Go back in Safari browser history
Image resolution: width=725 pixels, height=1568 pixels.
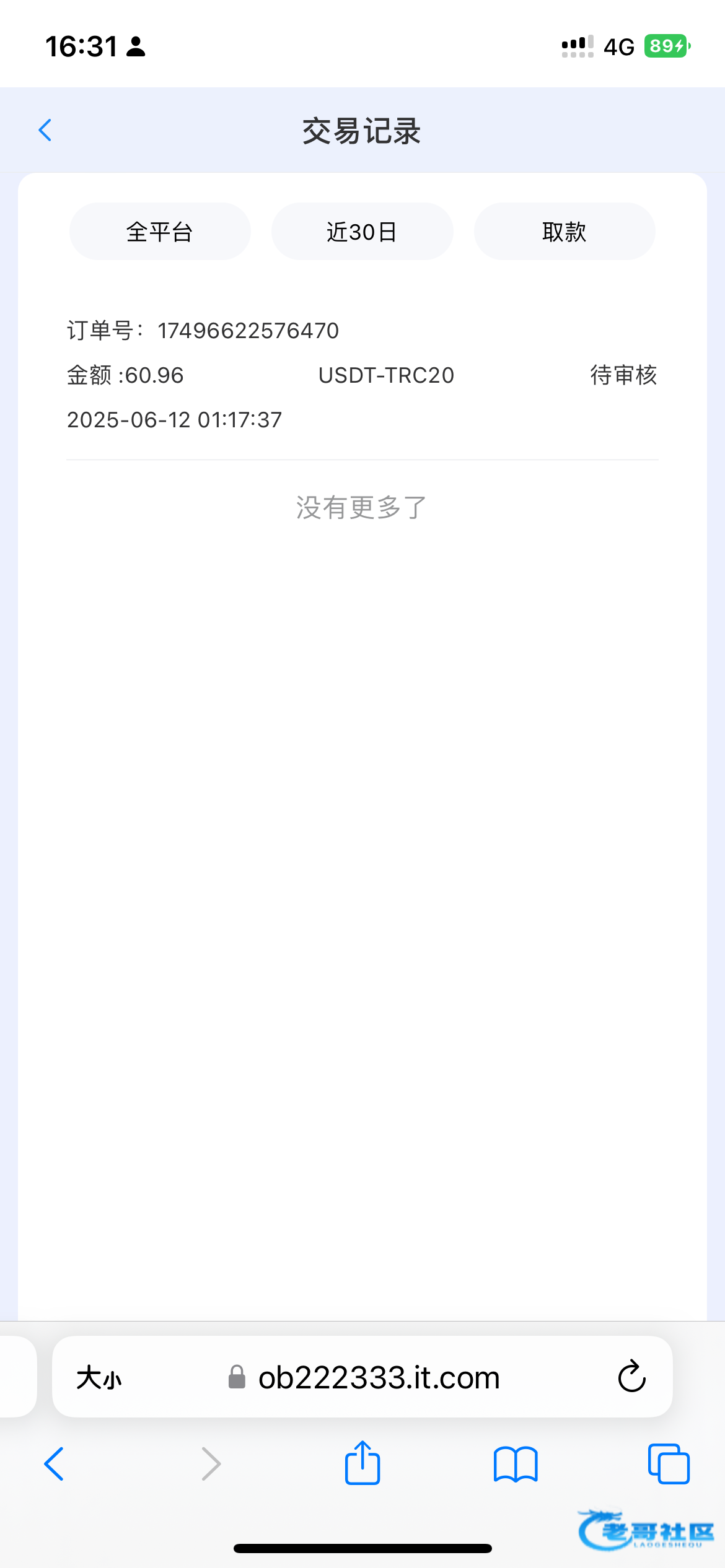(x=55, y=1464)
